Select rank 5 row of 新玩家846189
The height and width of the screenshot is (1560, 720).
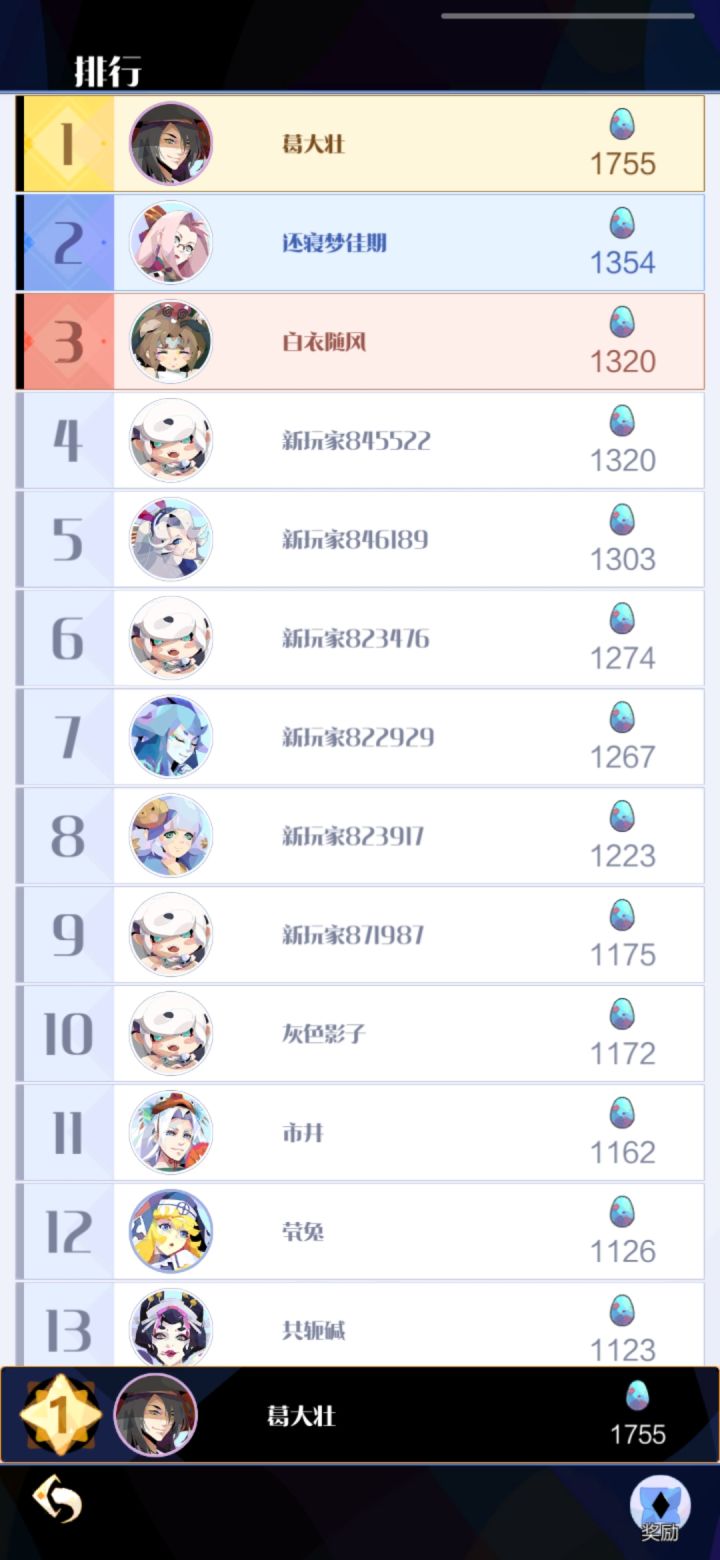pos(360,539)
